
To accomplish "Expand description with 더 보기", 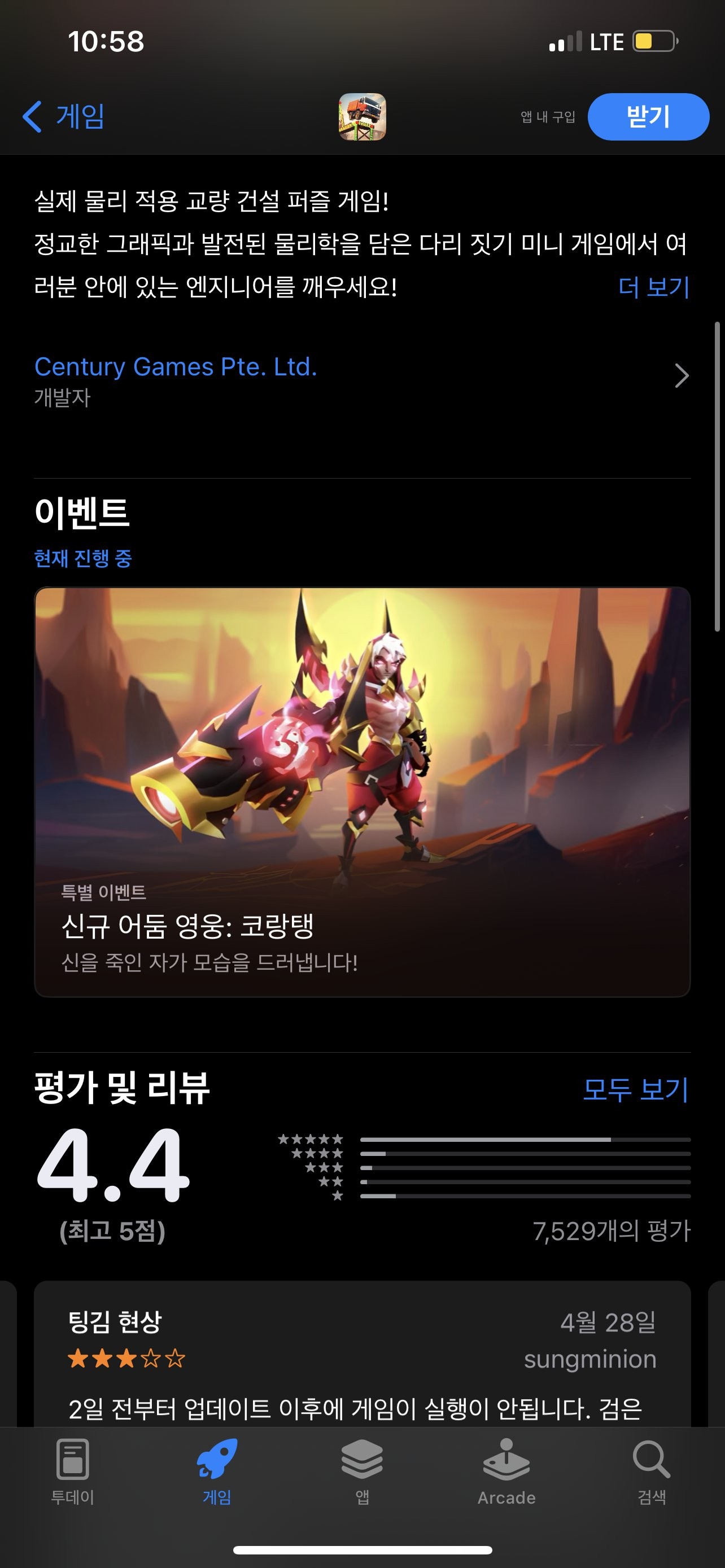I will click(653, 287).
